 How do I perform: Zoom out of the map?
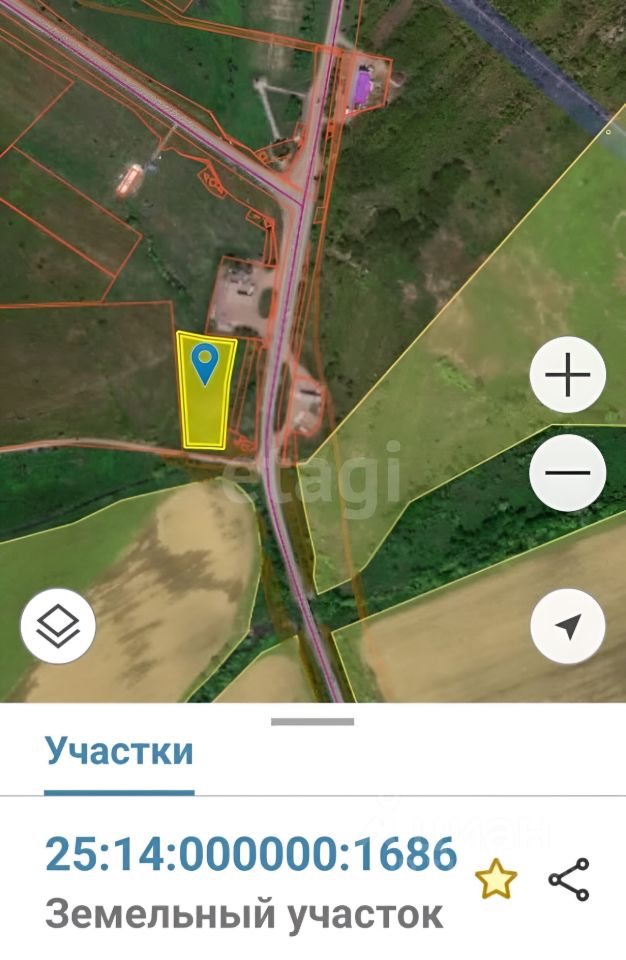click(x=567, y=473)
